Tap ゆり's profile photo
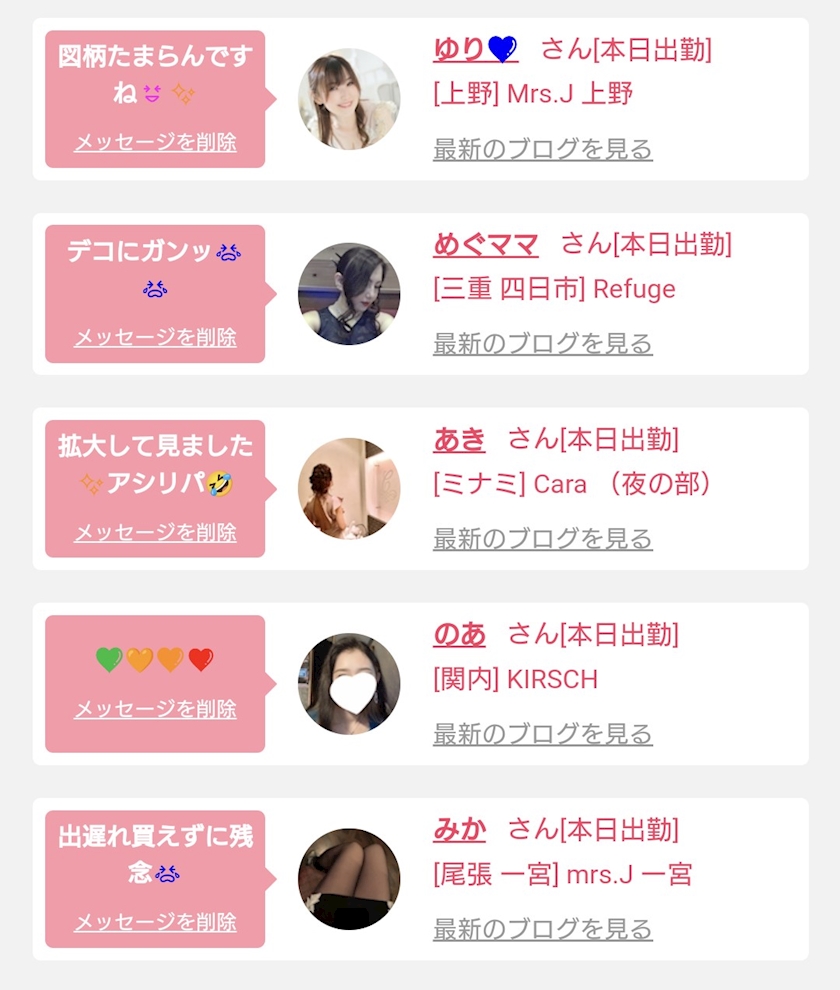The image size is (840, 990). click(349, 99)
